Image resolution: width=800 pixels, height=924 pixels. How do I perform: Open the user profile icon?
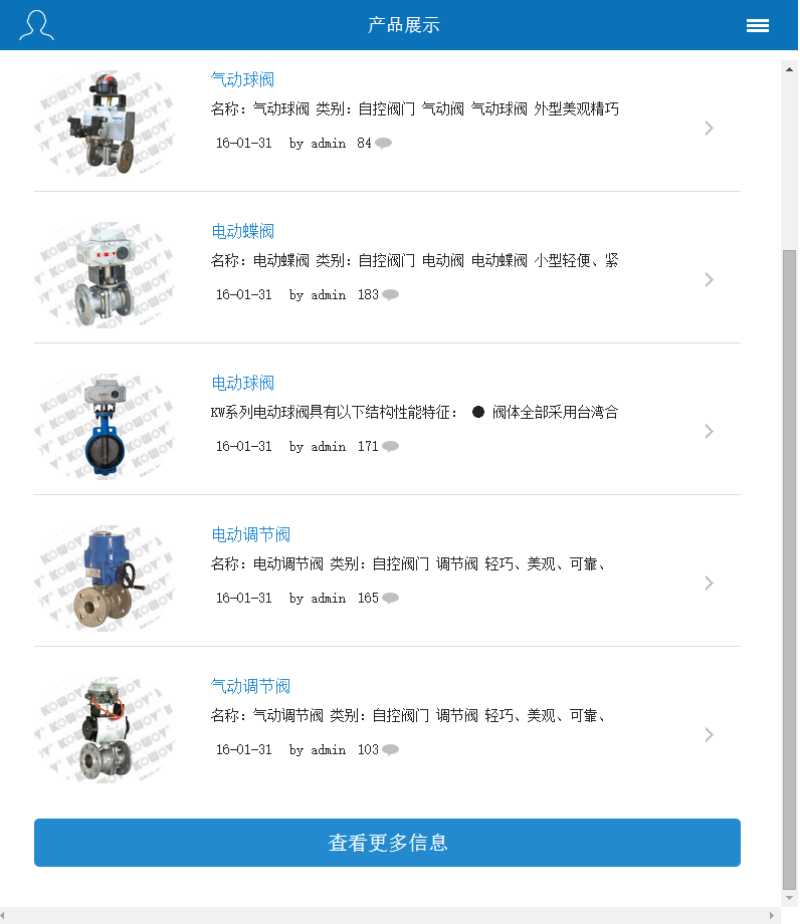(37, 25)
